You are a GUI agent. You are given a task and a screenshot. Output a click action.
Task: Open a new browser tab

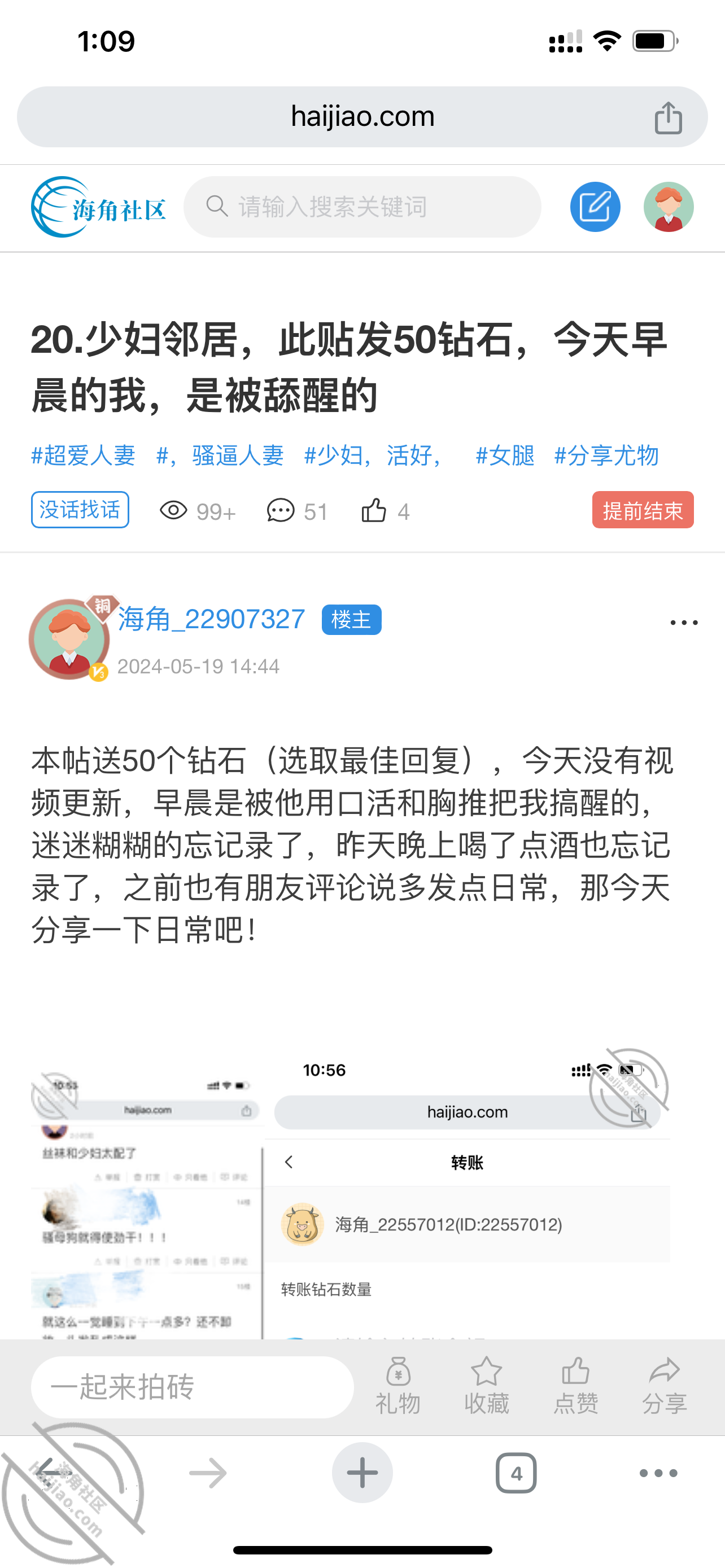point(362,1473)
